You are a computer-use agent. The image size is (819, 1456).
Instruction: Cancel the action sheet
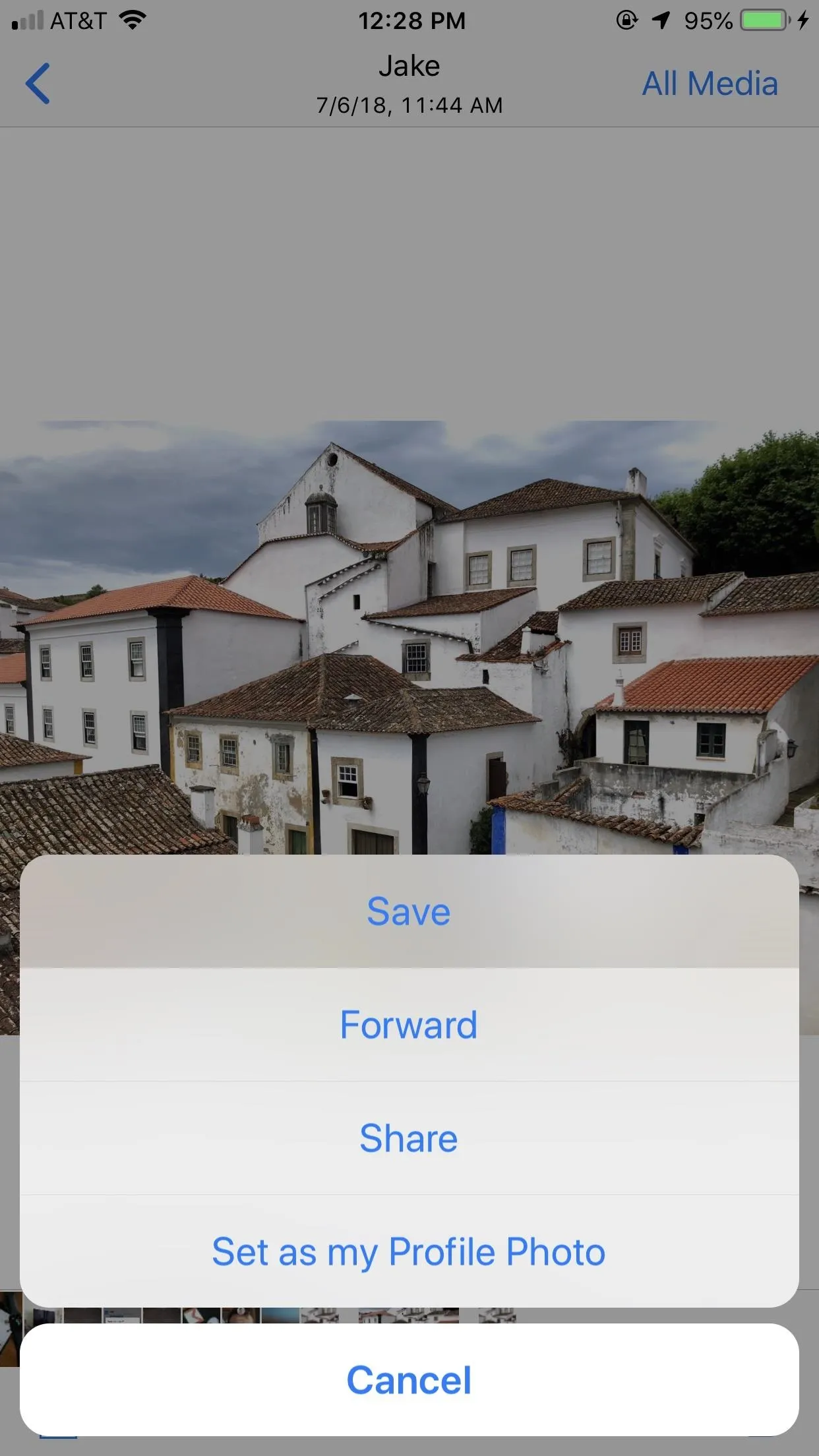coord(409,1380)
